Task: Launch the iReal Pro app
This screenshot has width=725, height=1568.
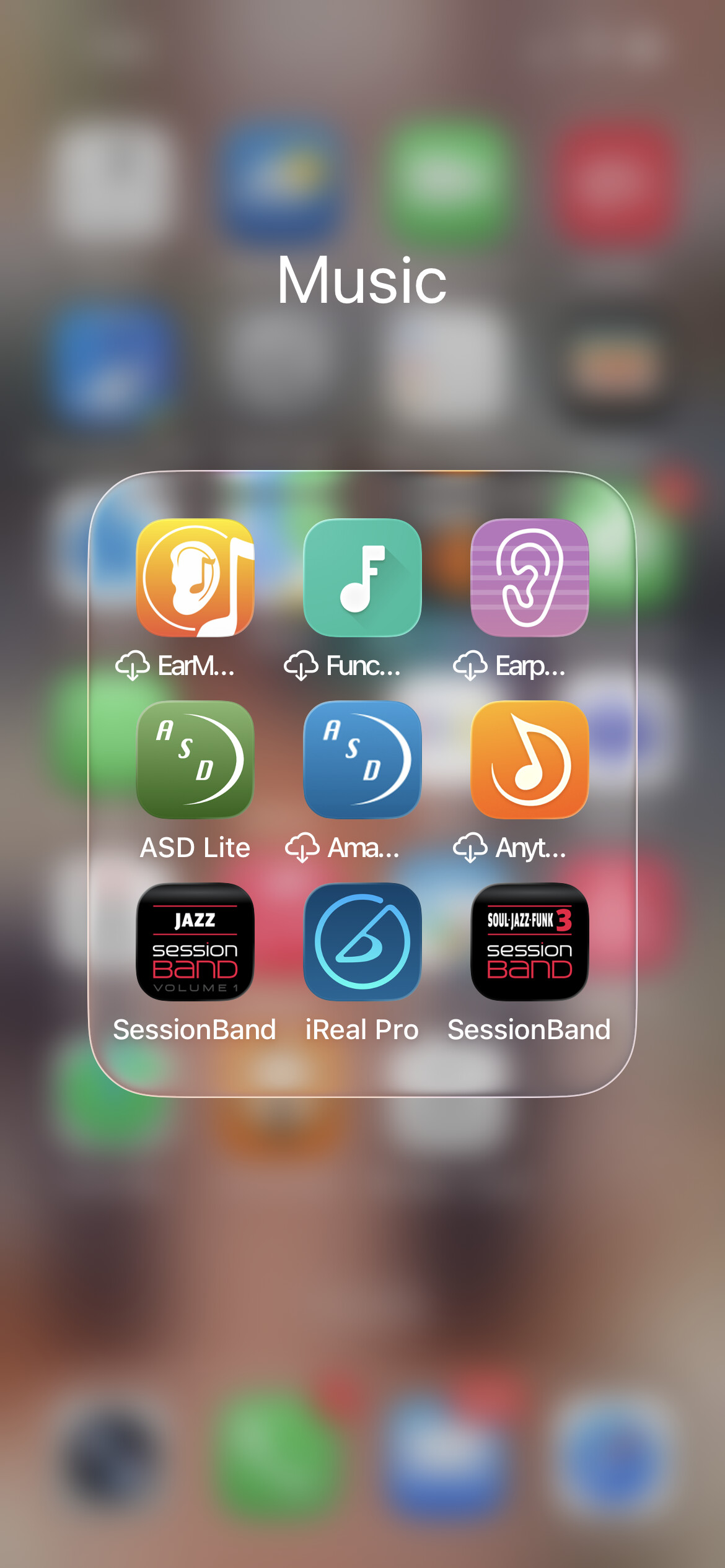Action: (x=362, y=941)
